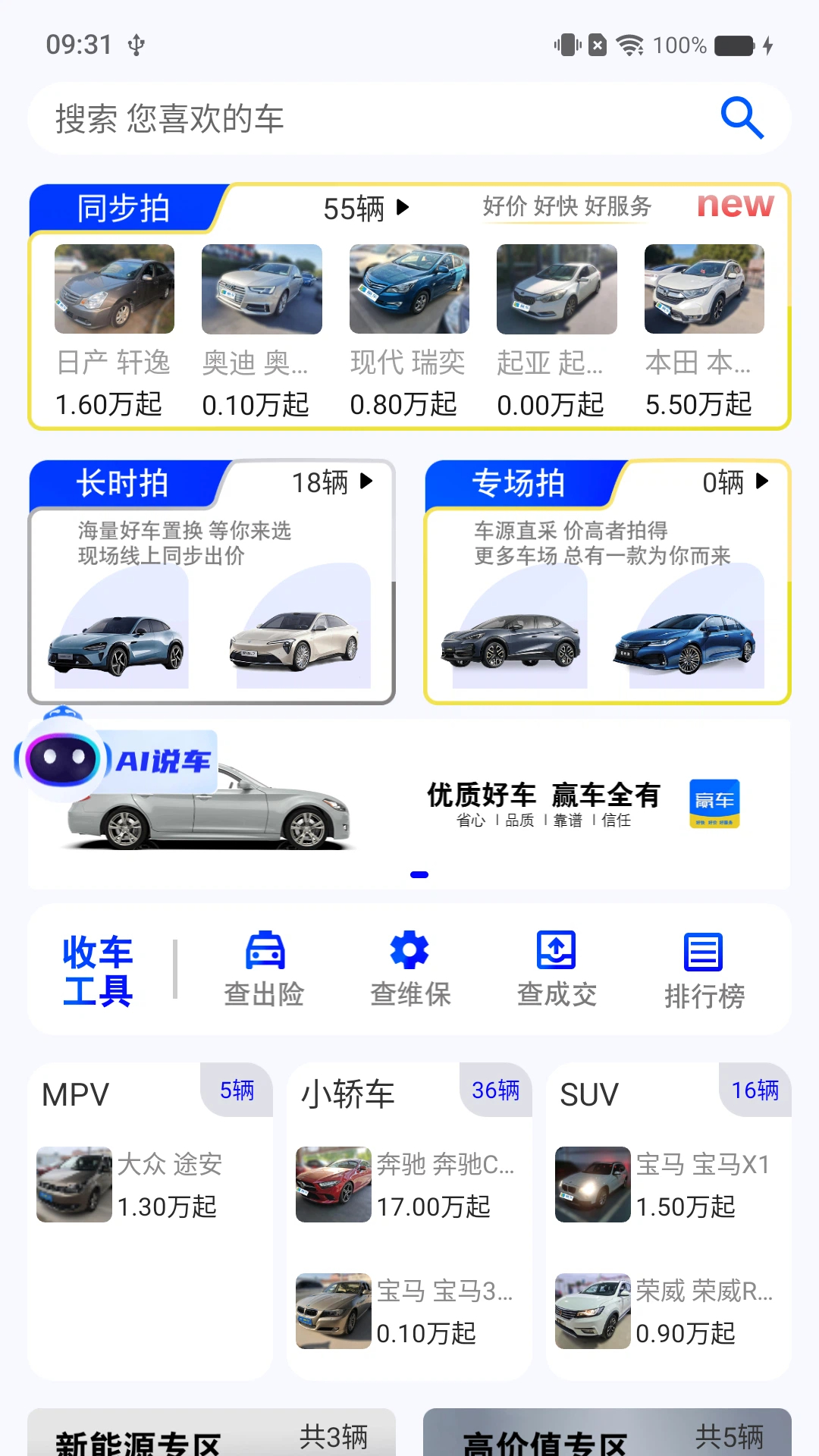Switch to the SUV category tab
Viewport: 819px width, 1456px height.
(589, 1092)
